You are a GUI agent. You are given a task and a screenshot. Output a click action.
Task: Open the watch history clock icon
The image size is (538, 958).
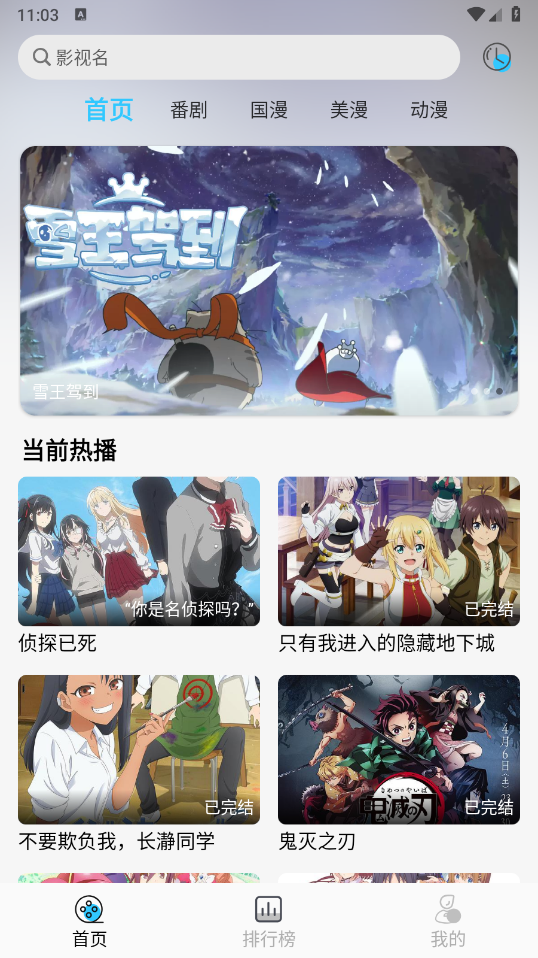tap(497, 57)
